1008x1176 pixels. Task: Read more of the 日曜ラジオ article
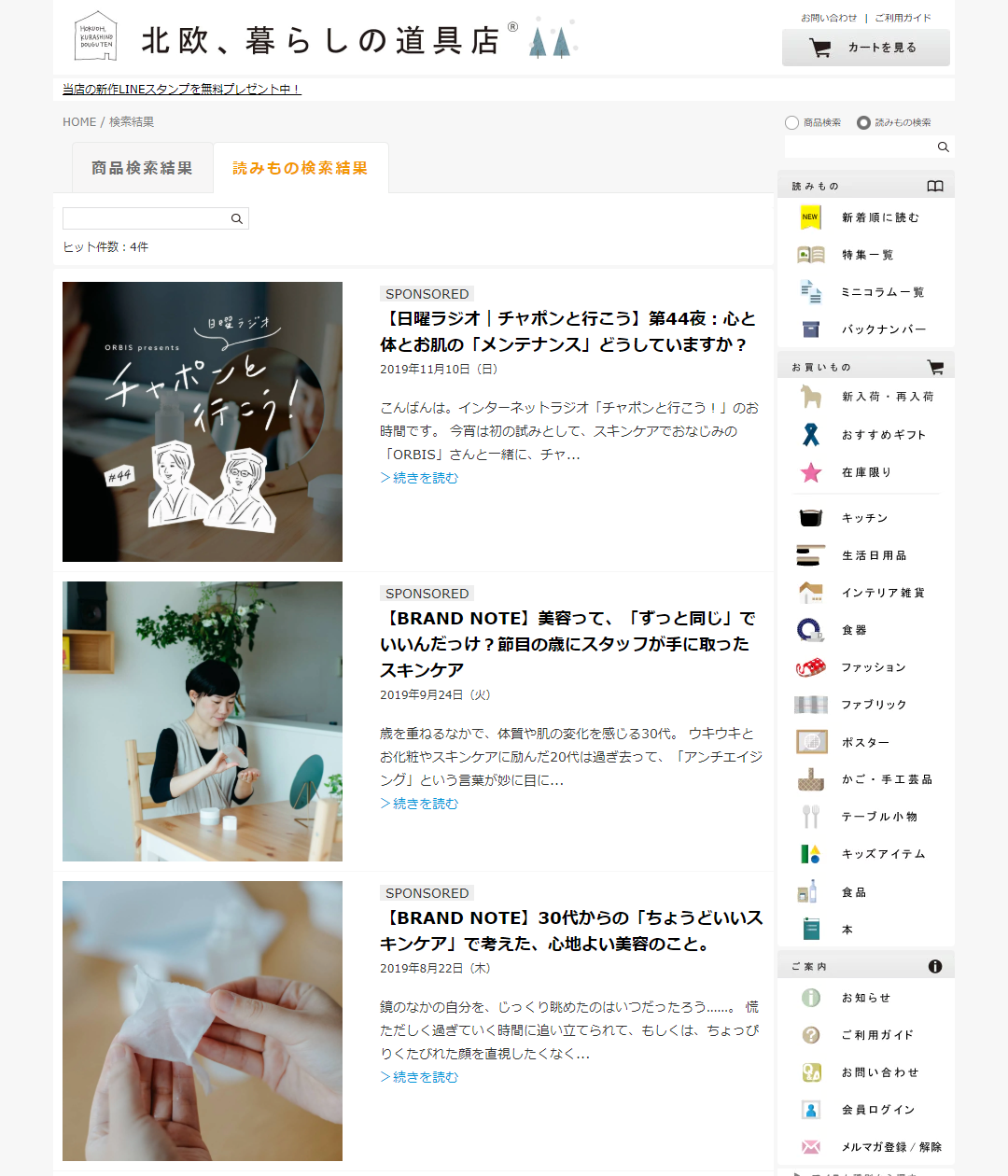(420, 478)
